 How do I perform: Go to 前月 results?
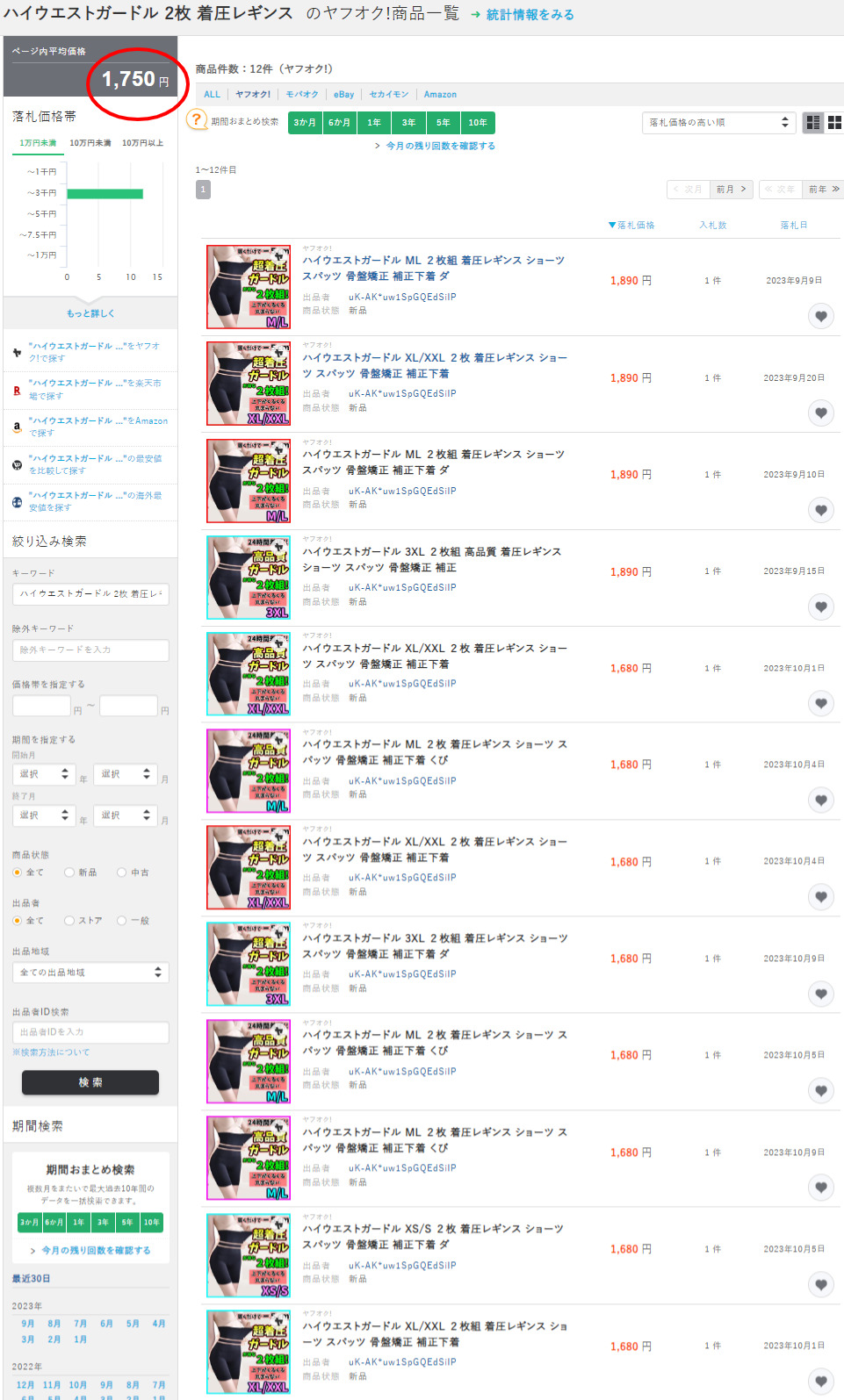tap(731, 189)
